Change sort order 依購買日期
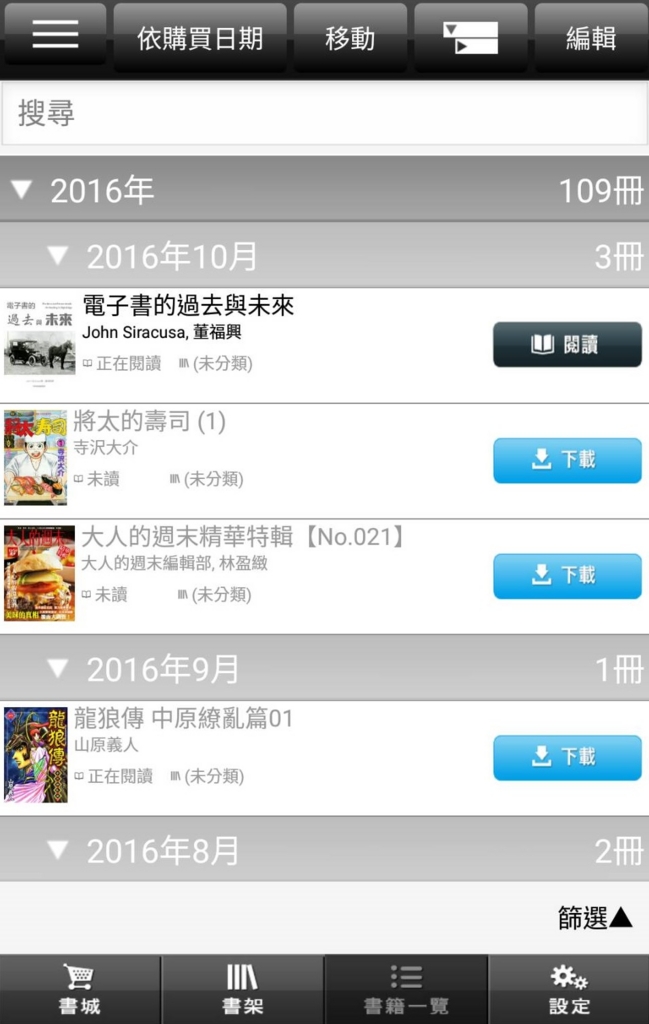This screenshot has width=649, height=1024. point(200,38)
